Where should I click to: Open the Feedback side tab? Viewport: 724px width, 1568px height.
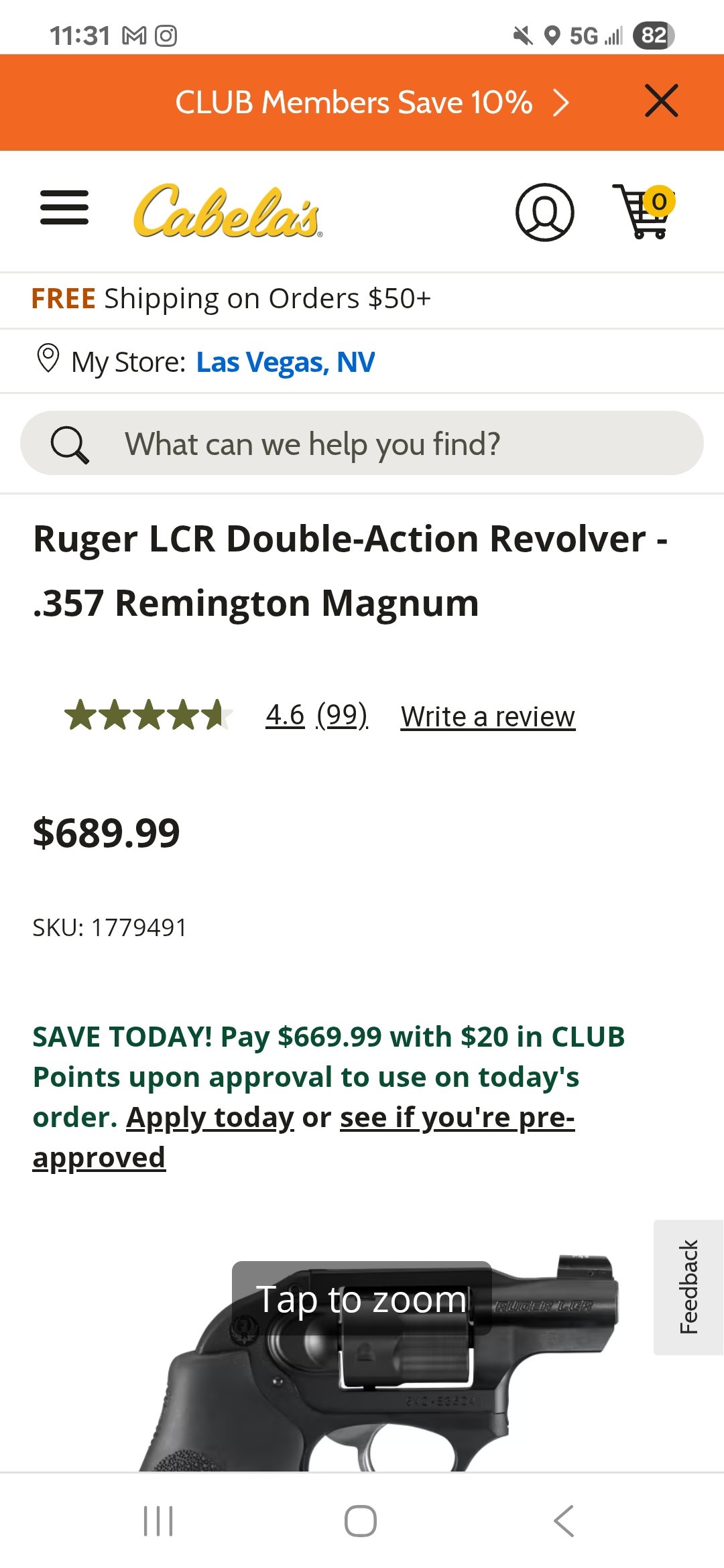[x=688, y=1287]
